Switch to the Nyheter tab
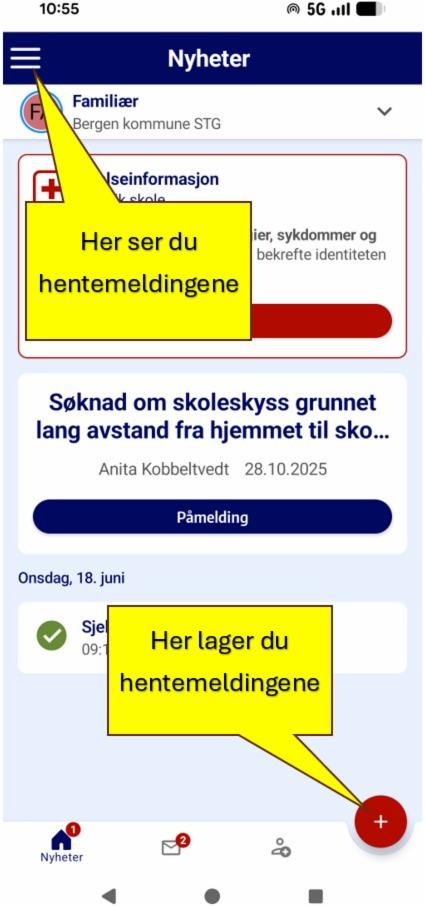Viewport: 425px width, 907px height. tap(62, 845)
